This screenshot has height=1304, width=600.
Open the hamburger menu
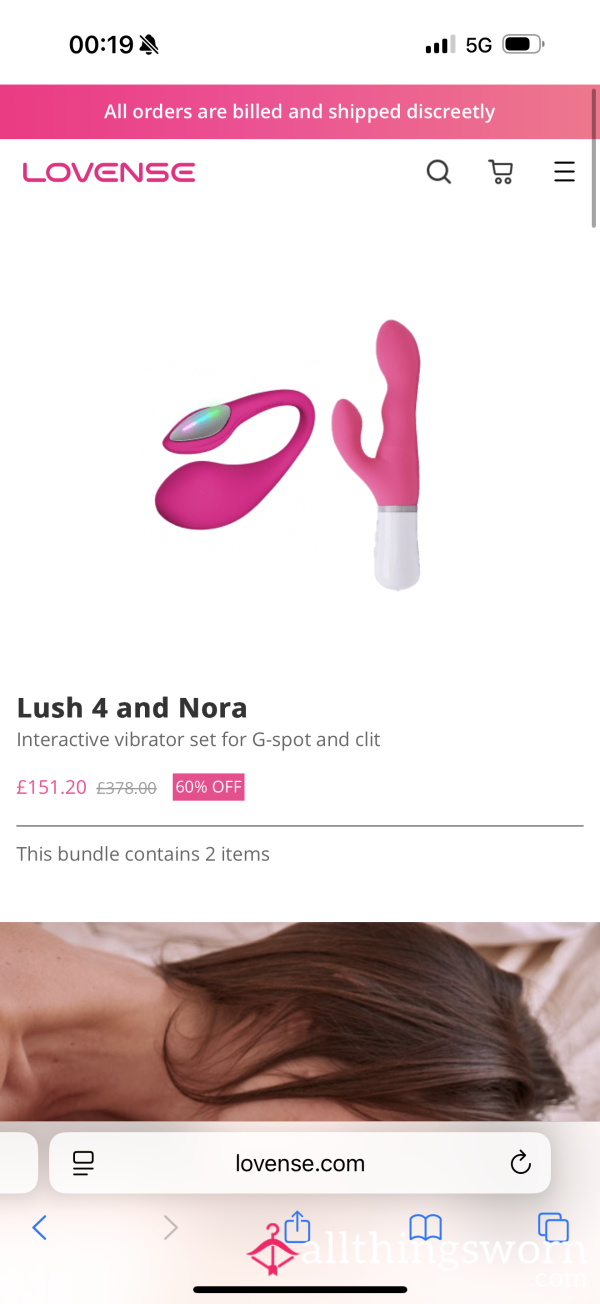(x=564, y=172)
